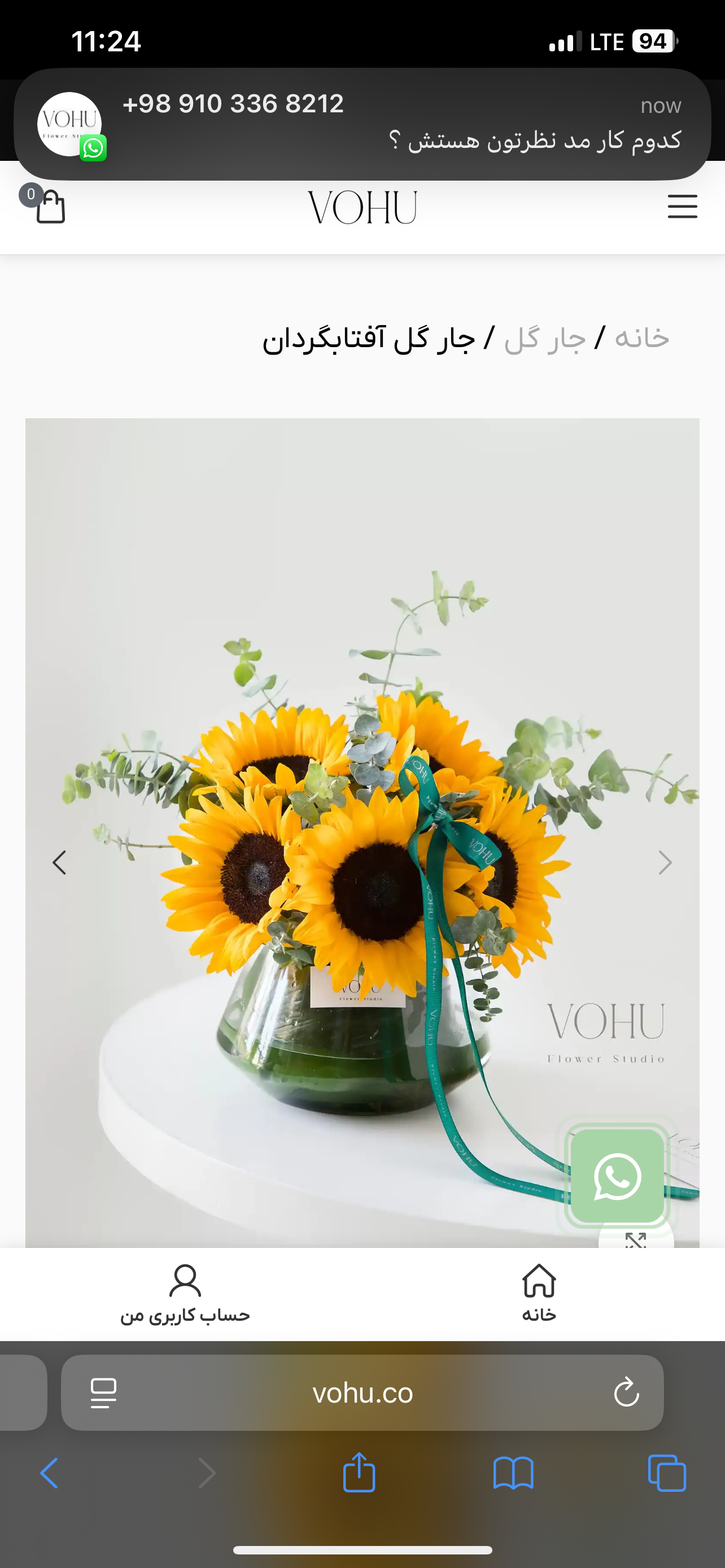Show the previous product image
Screen dimensions: 725x1568
coord(59,862)
